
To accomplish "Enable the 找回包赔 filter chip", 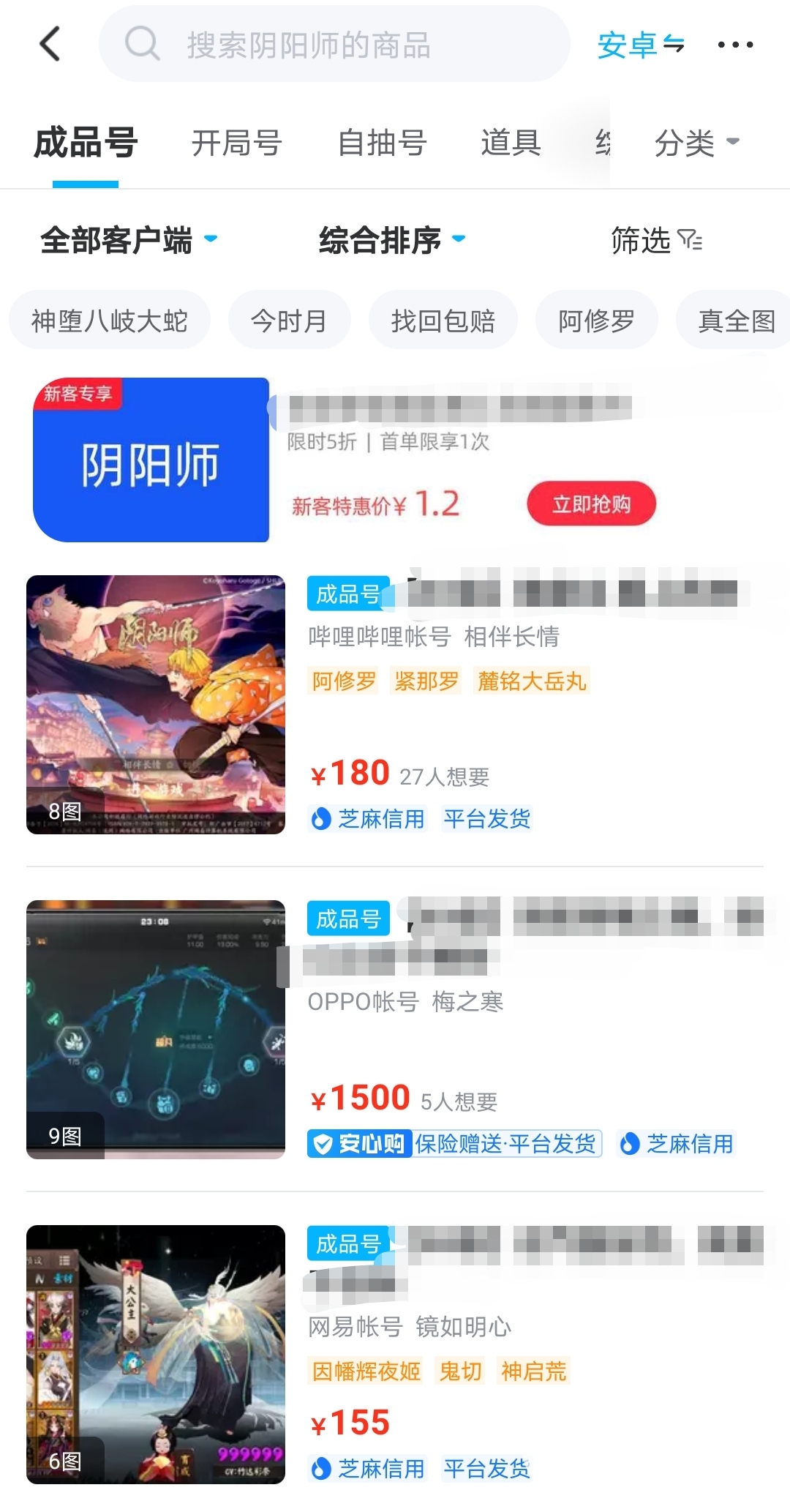I will (x=443, y=320).
